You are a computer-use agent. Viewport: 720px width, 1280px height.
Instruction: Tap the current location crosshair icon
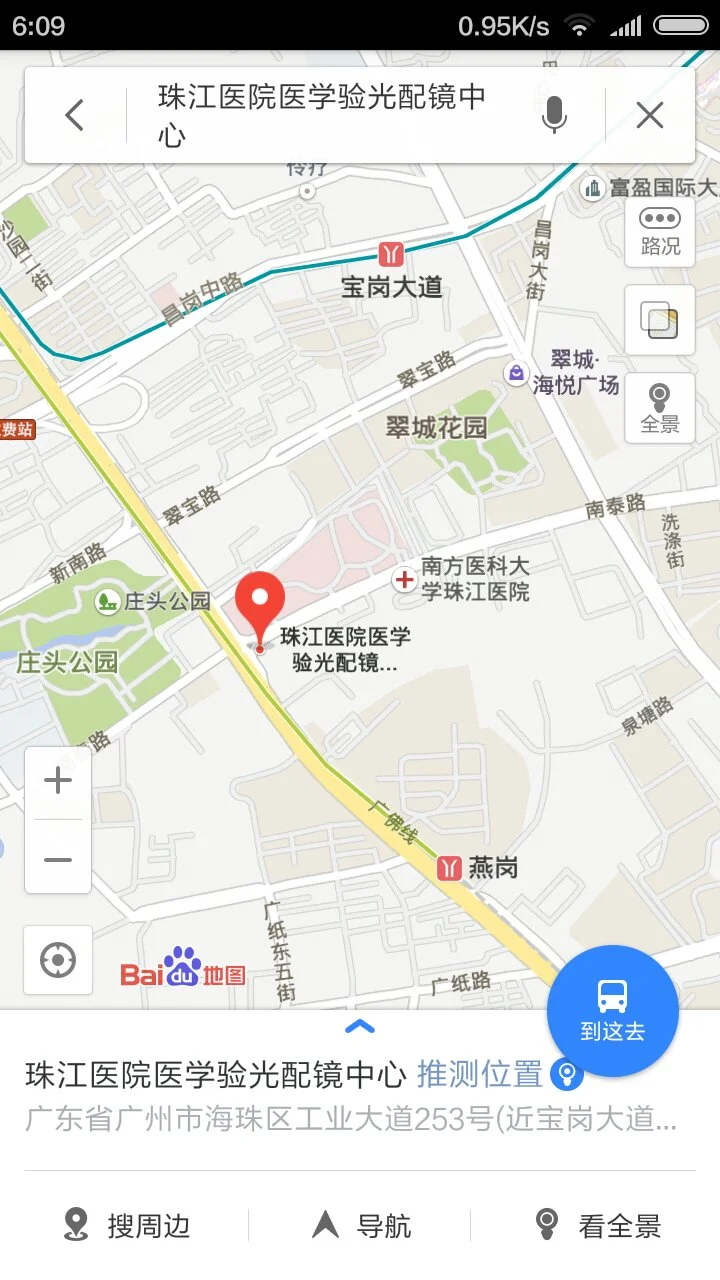point(57,960)
